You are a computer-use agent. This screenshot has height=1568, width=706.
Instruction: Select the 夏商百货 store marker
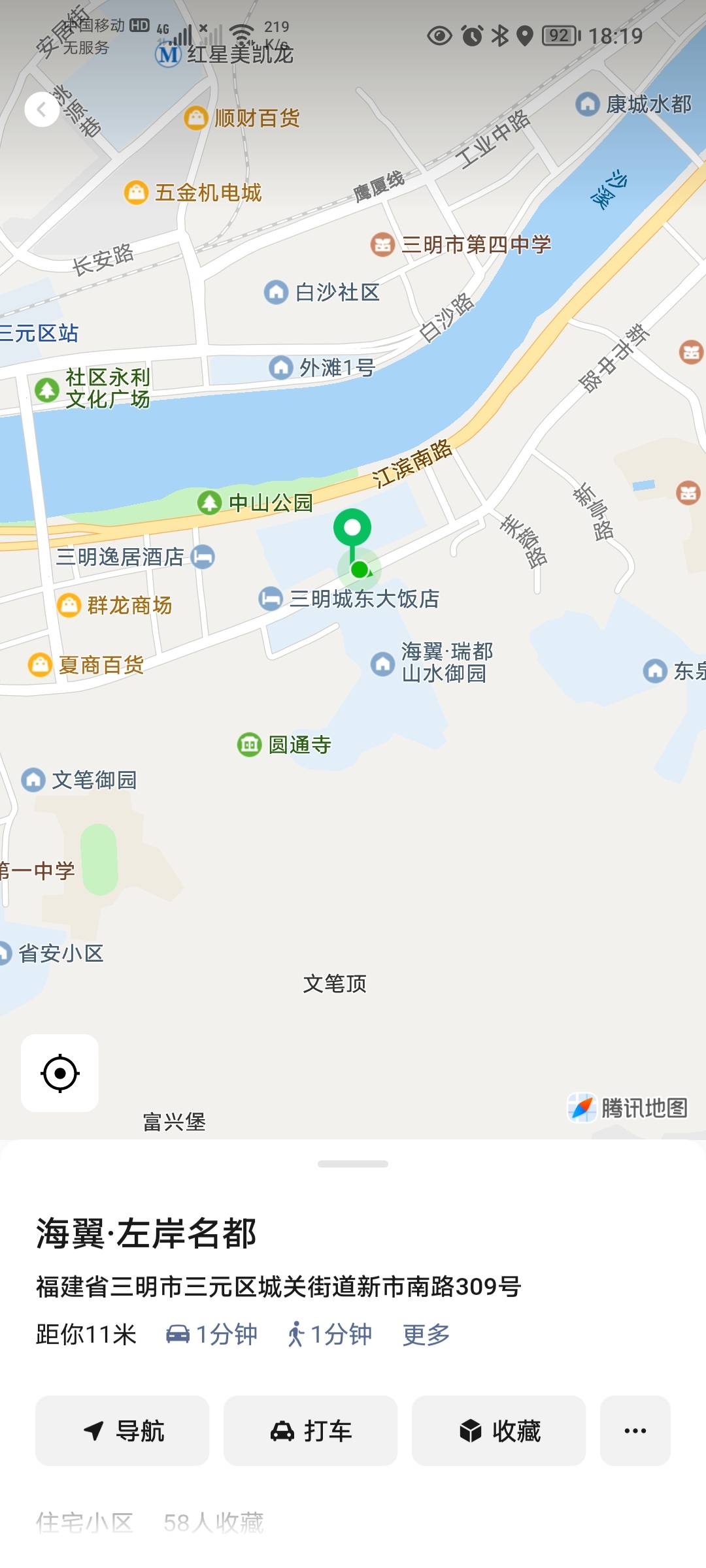click(41, 665)
